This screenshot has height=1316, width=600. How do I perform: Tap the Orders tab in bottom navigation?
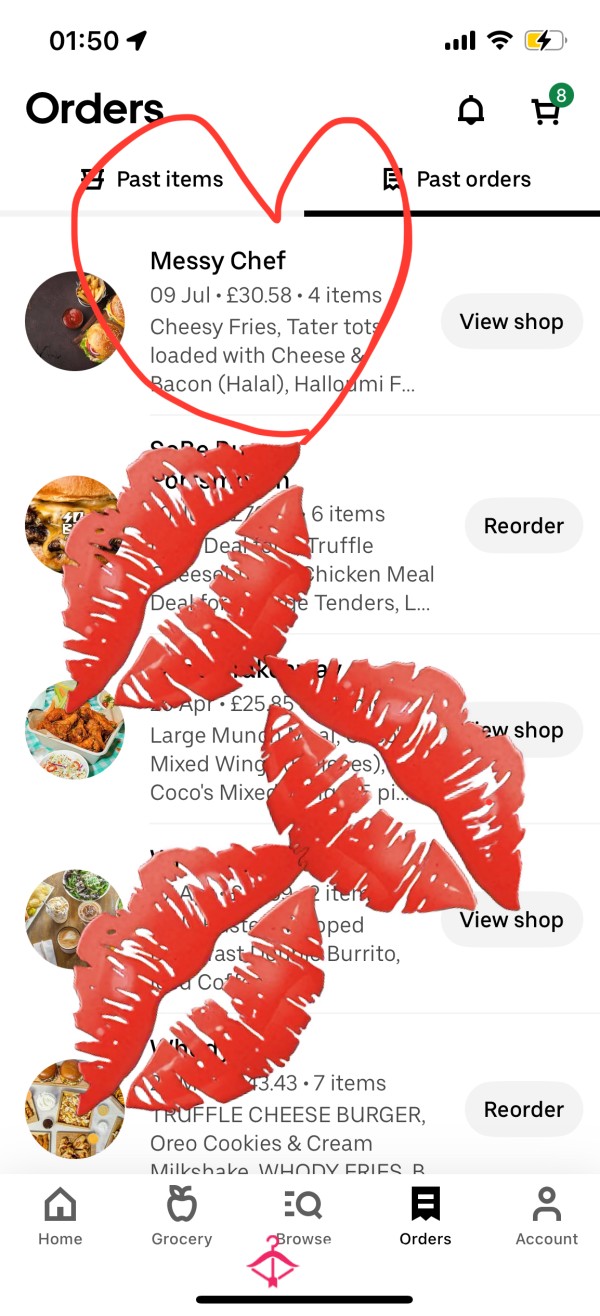[425, 1216]
